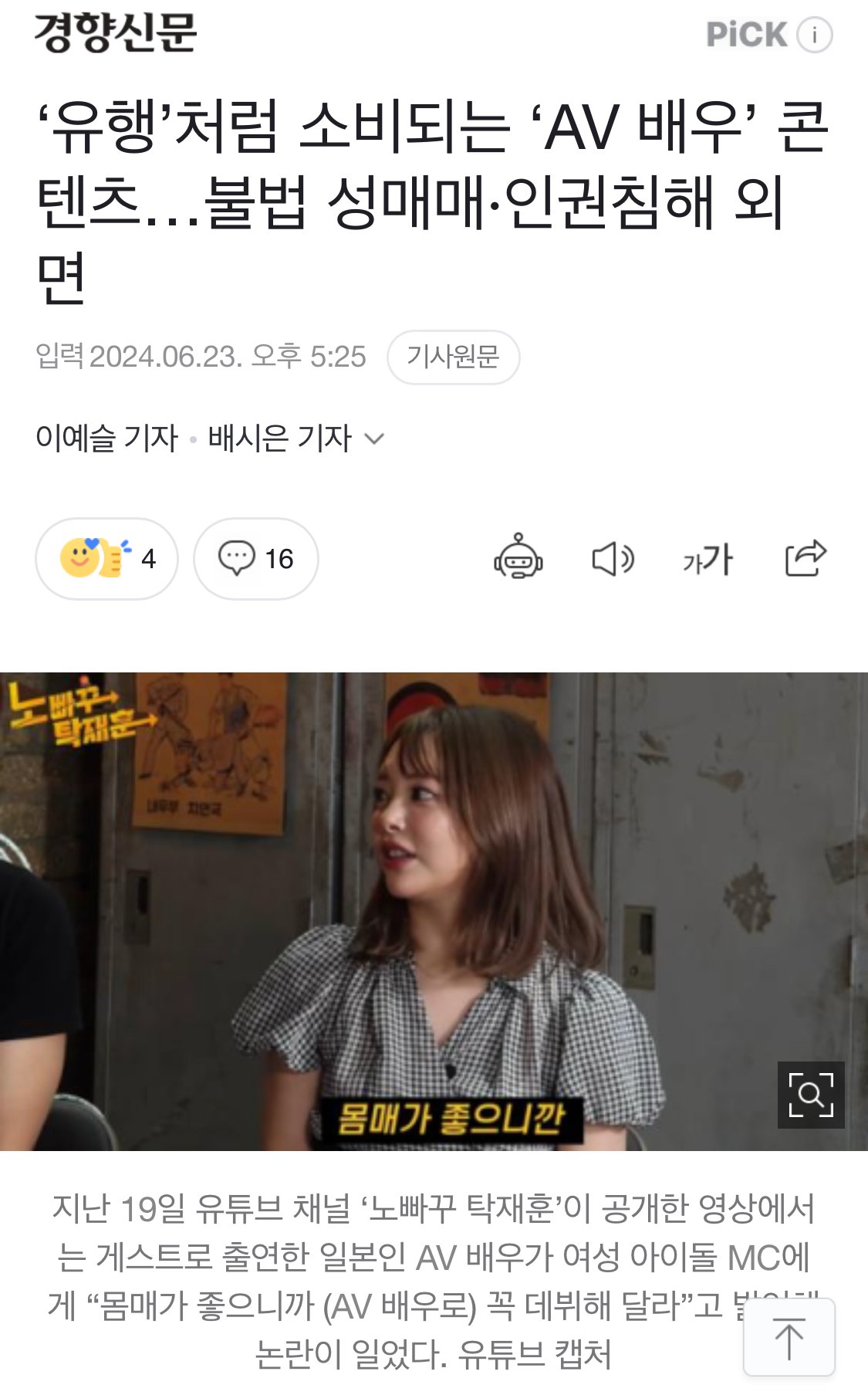Open the comments showing 16
868x1395 pixels.
click(x=255, y=558)
